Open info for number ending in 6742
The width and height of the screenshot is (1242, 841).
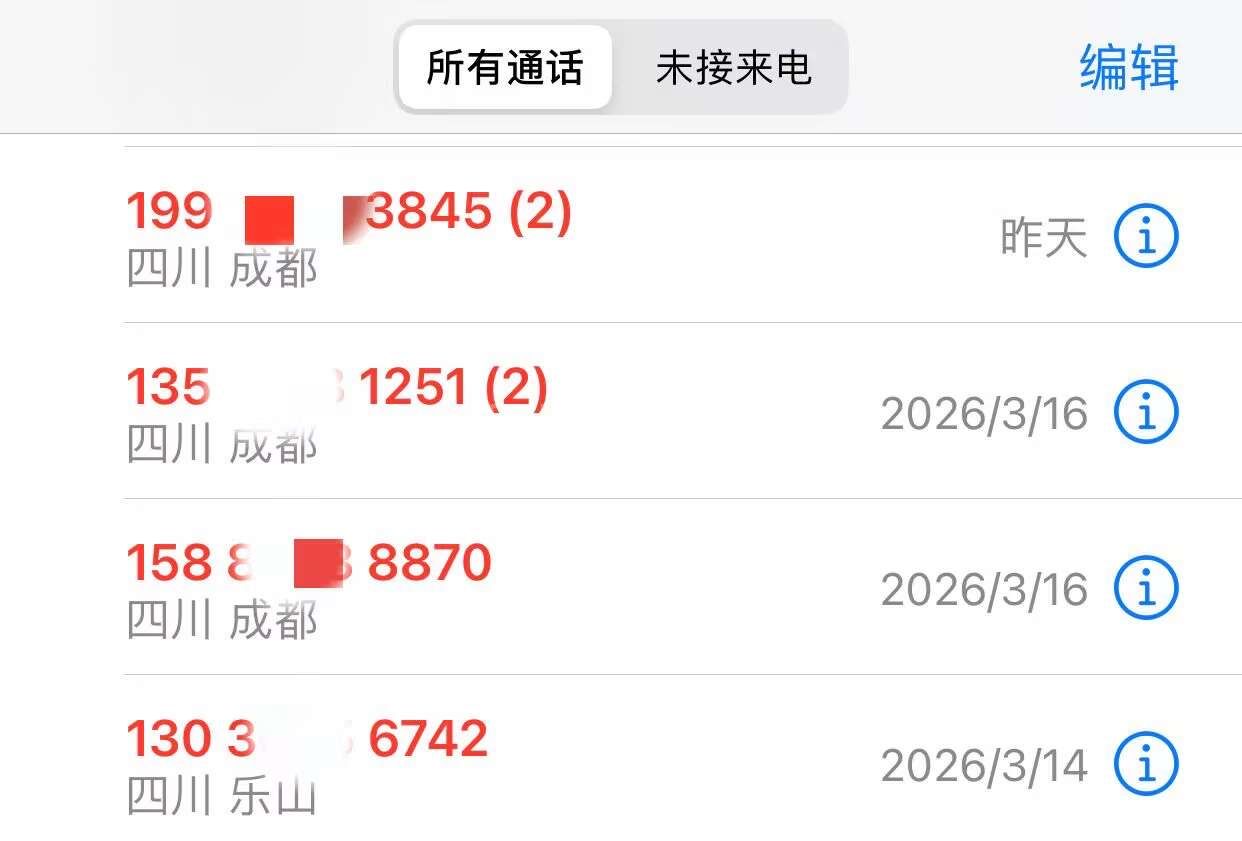point(1146,765)
